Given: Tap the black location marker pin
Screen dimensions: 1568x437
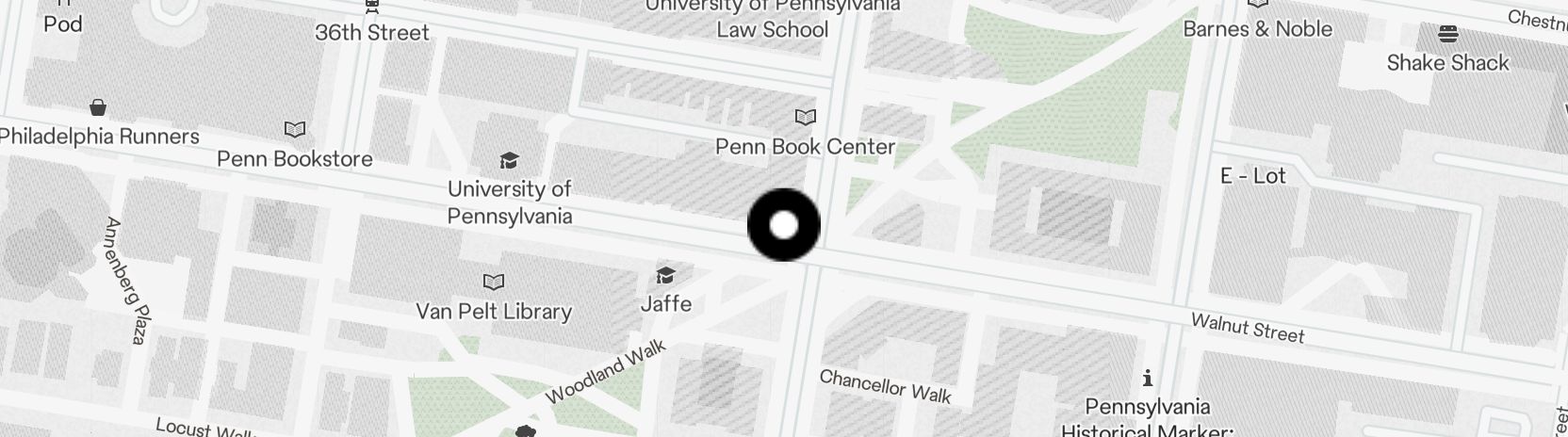Looking at the screenshot, I should tap(784, 225).
